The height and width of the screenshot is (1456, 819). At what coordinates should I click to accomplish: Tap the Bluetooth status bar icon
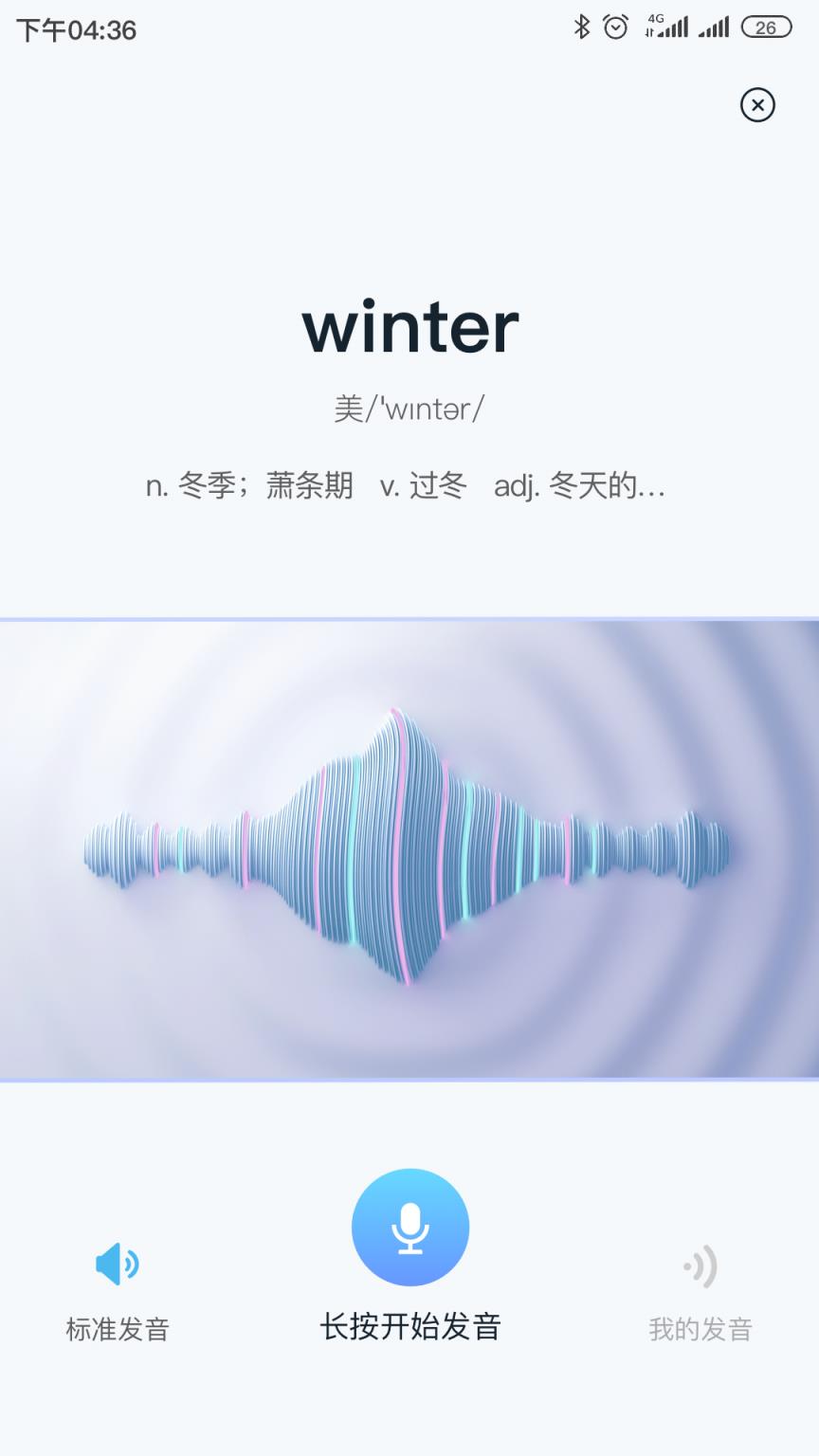(582, 28)
